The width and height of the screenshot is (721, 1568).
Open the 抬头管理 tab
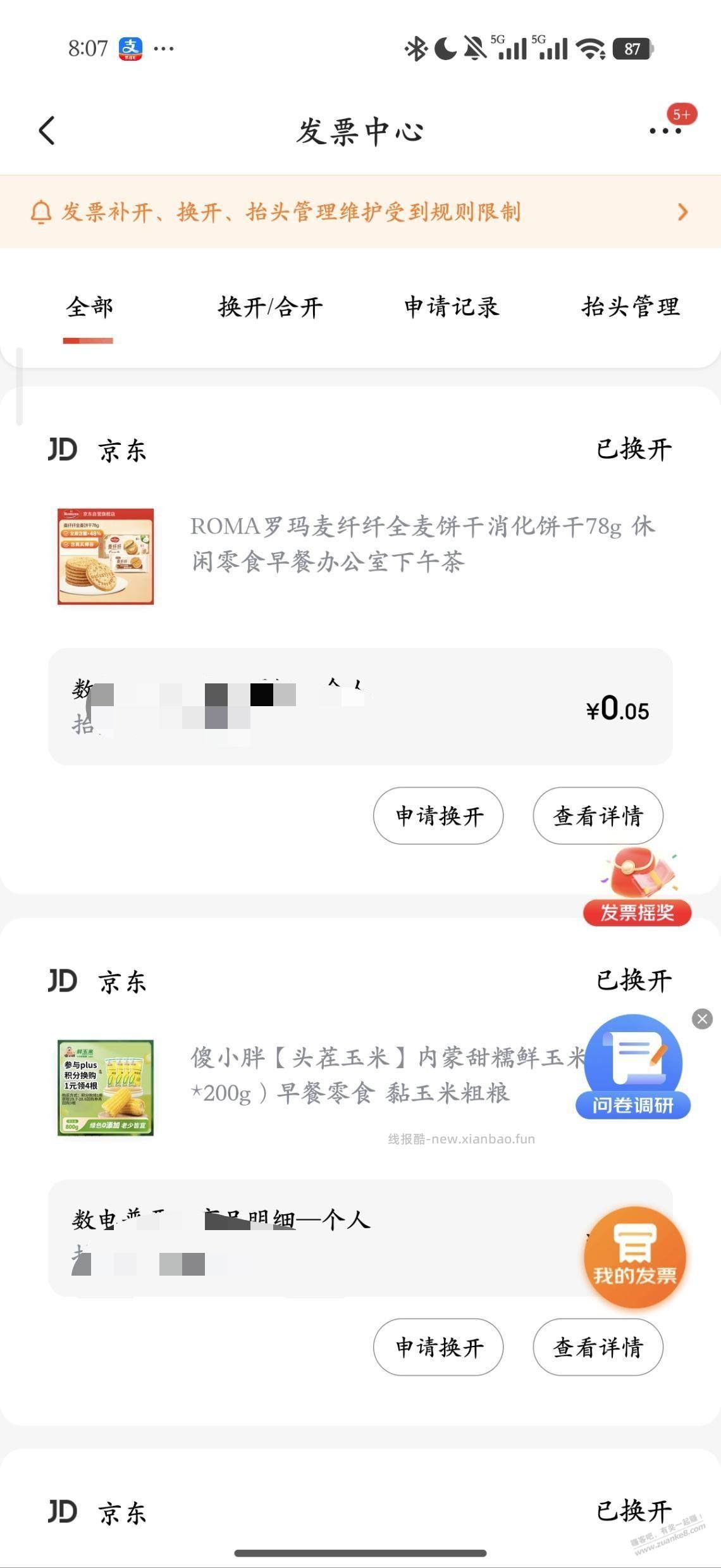point(630,308)
